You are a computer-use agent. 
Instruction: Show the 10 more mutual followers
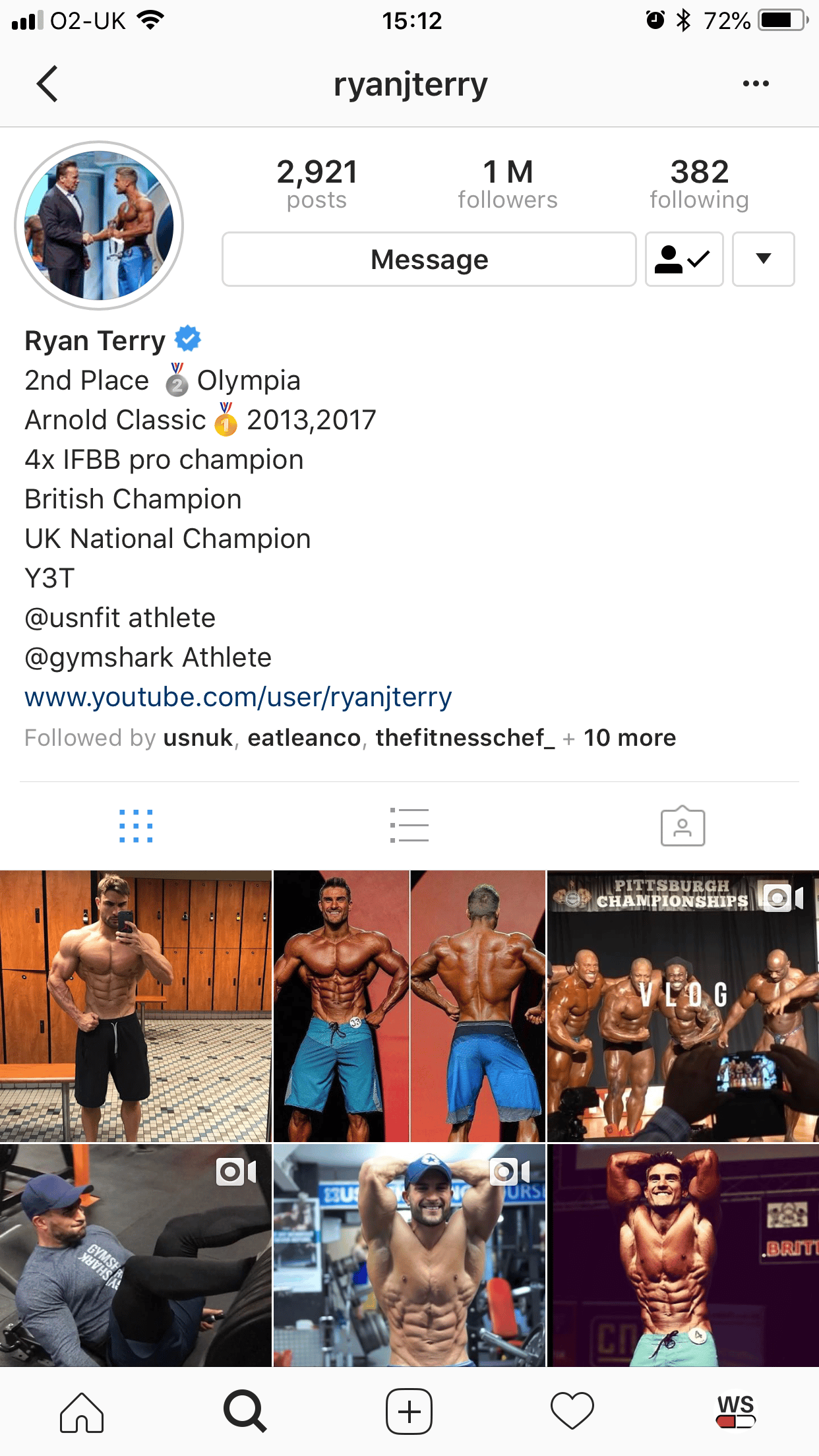630,738
